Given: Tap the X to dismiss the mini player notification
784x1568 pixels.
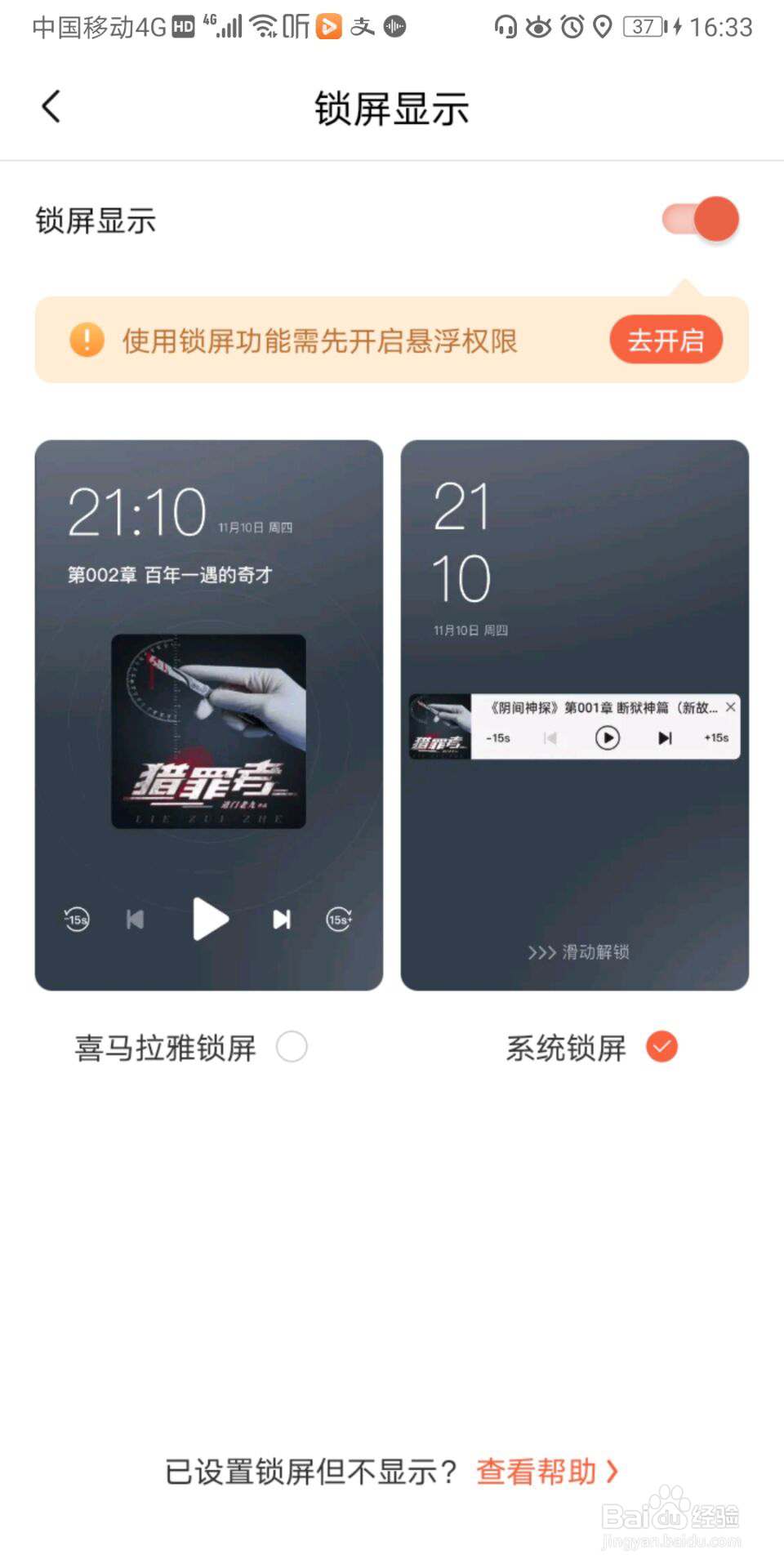Looking at the screenshot, I should [730, 707].
